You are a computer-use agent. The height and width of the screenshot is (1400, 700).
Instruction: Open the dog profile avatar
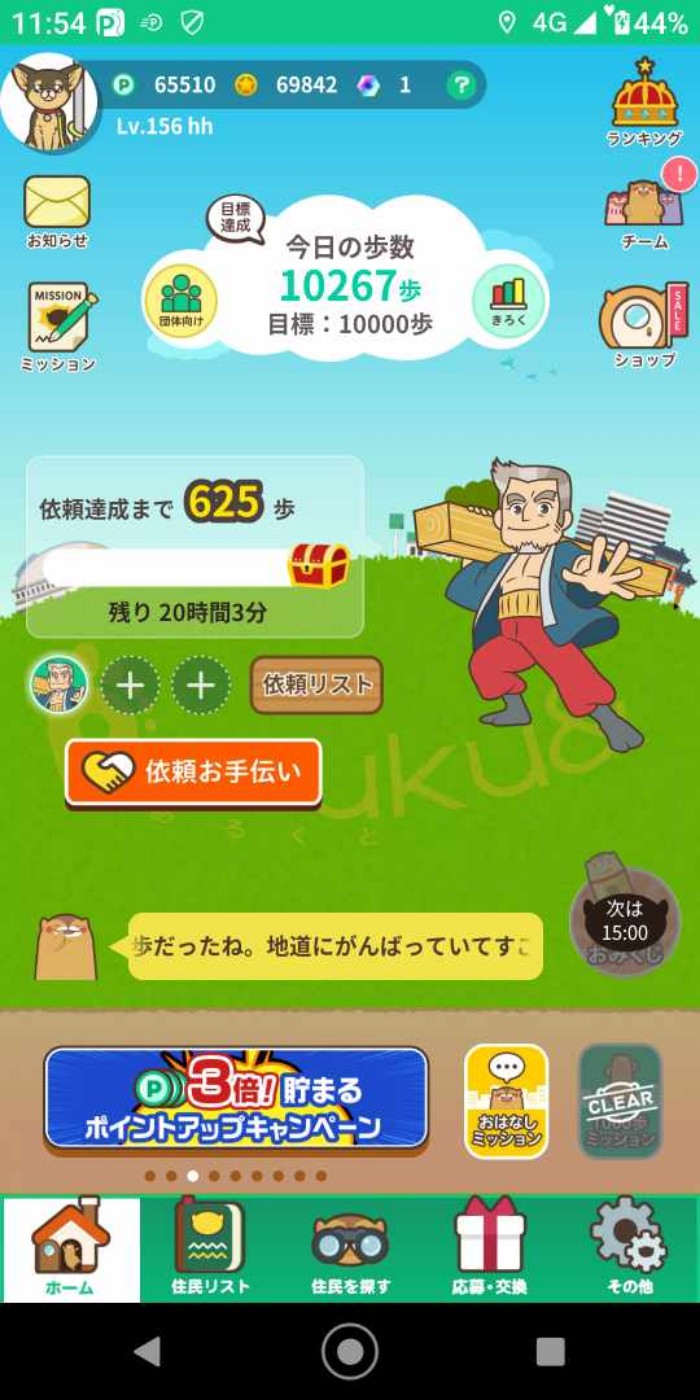pos(50,103)
